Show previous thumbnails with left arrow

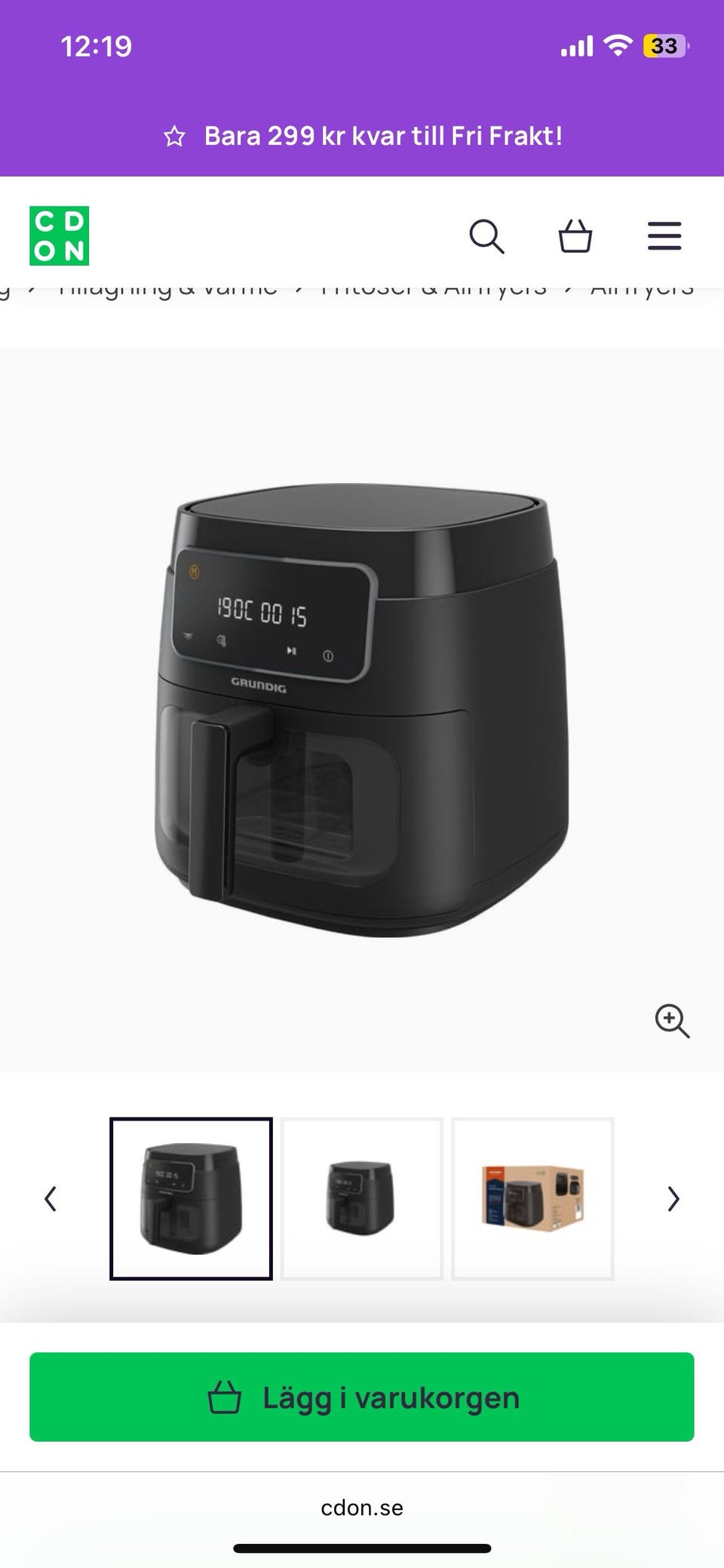point(51,1198)
